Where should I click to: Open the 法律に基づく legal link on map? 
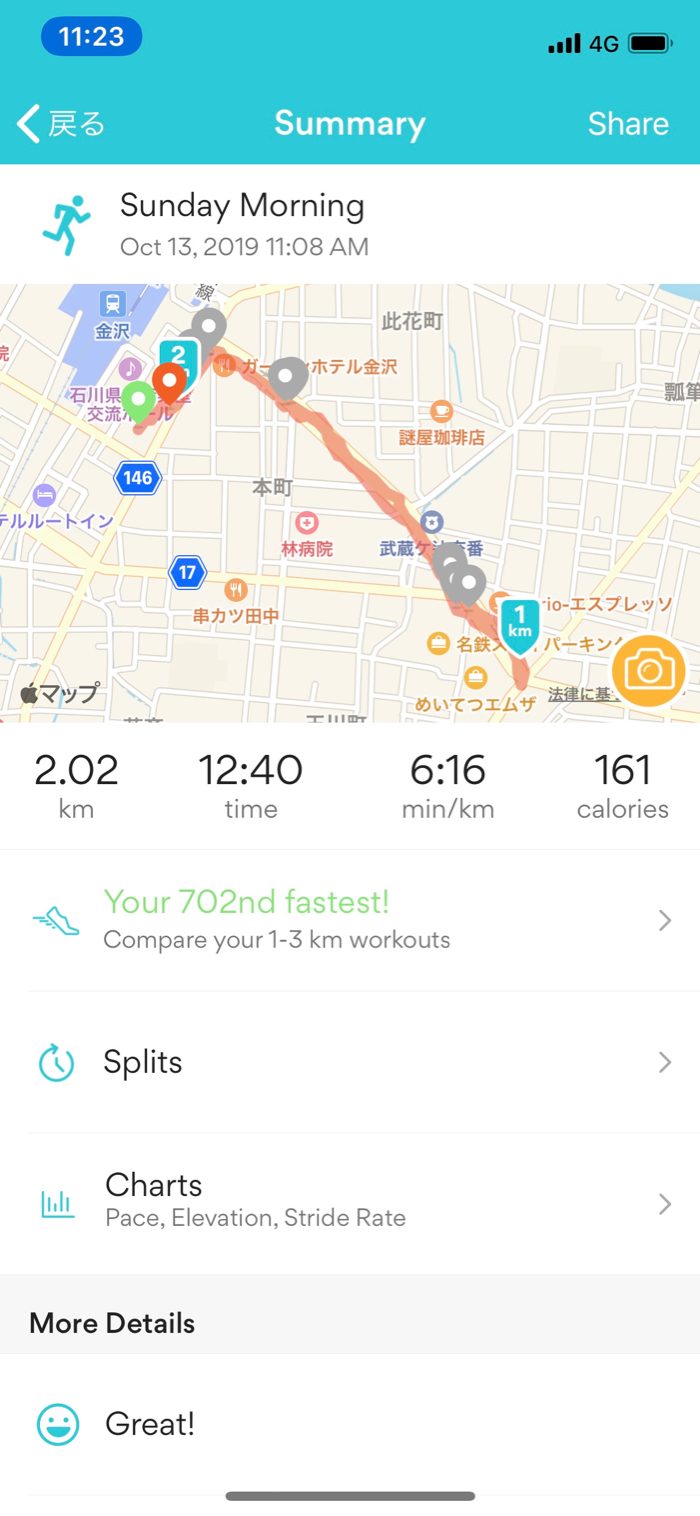tap(578, 693)
